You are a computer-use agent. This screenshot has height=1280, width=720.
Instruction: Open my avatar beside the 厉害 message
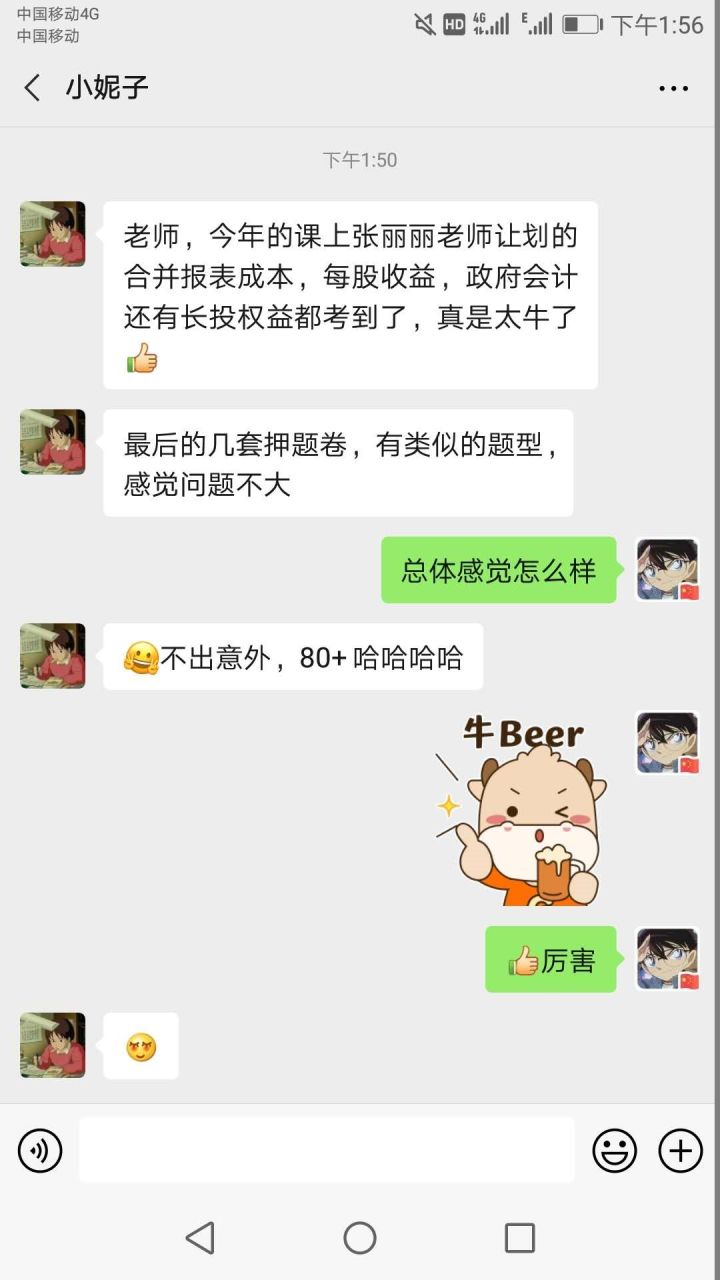click(667, 959)
